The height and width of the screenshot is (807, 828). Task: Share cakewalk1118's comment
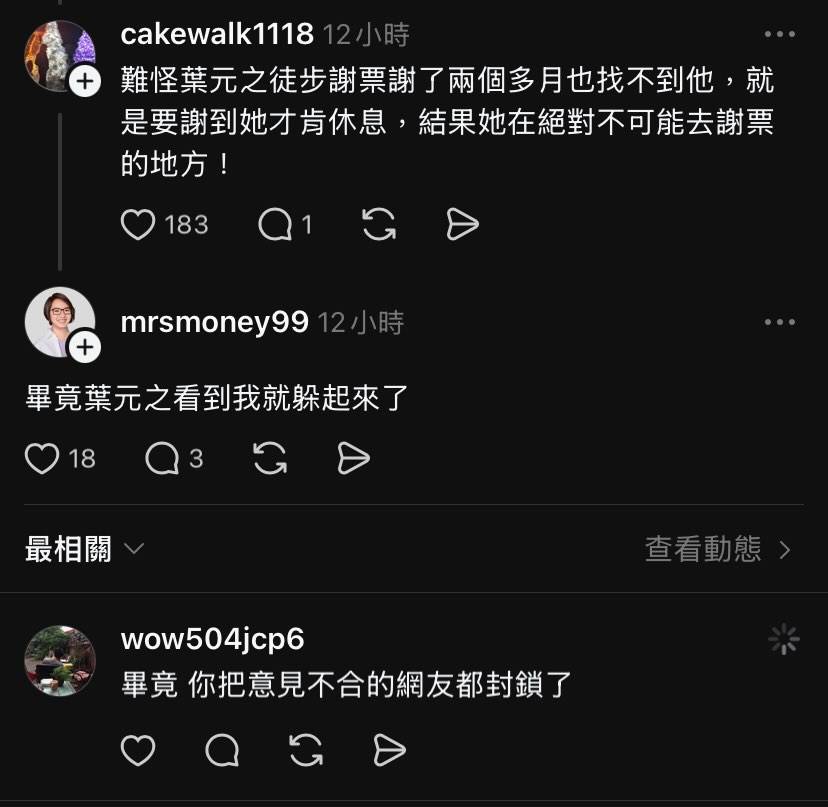[462, 225]
